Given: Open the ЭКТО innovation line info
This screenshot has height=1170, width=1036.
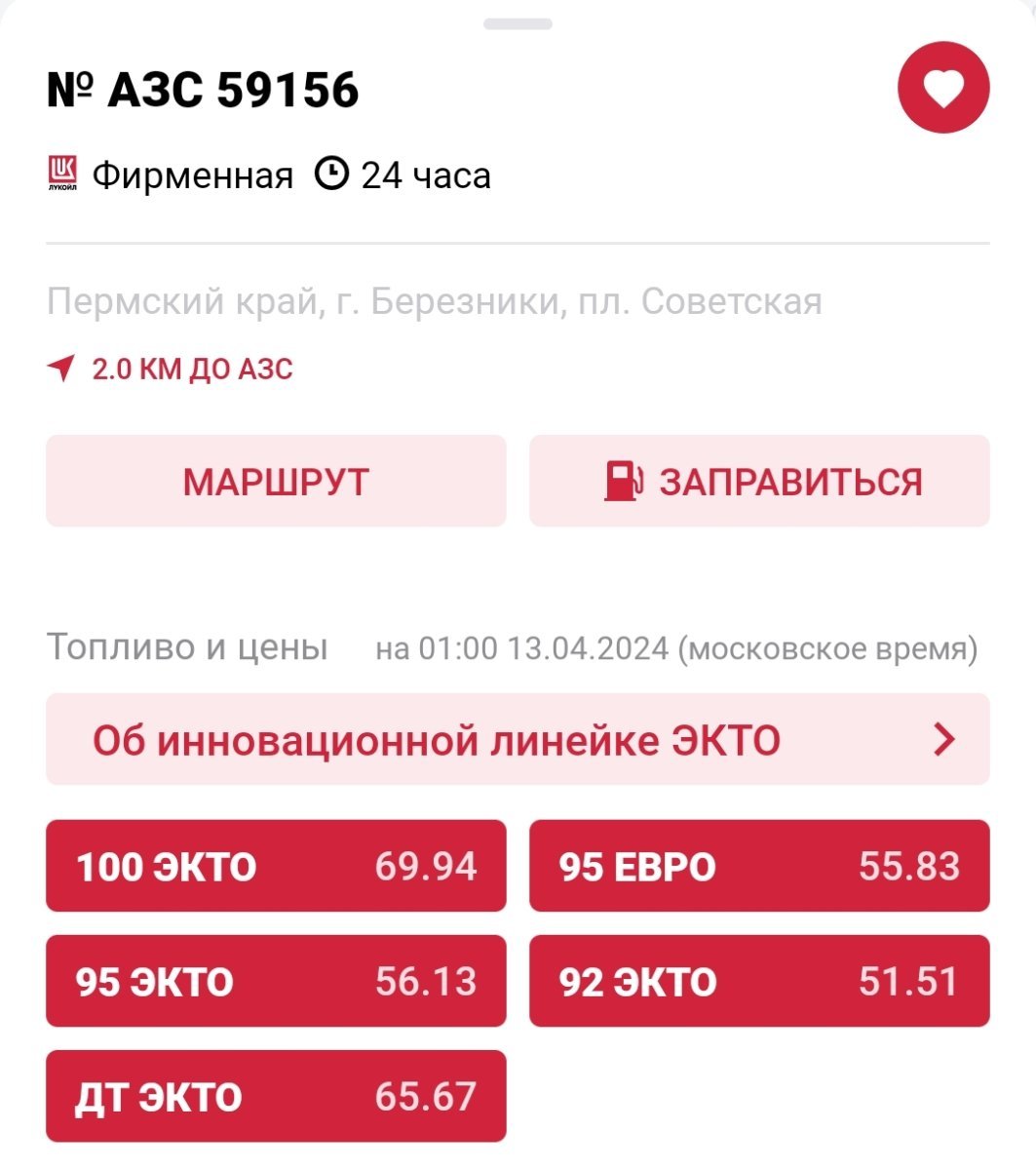Looking at the screenshot, I should point(518,740).
